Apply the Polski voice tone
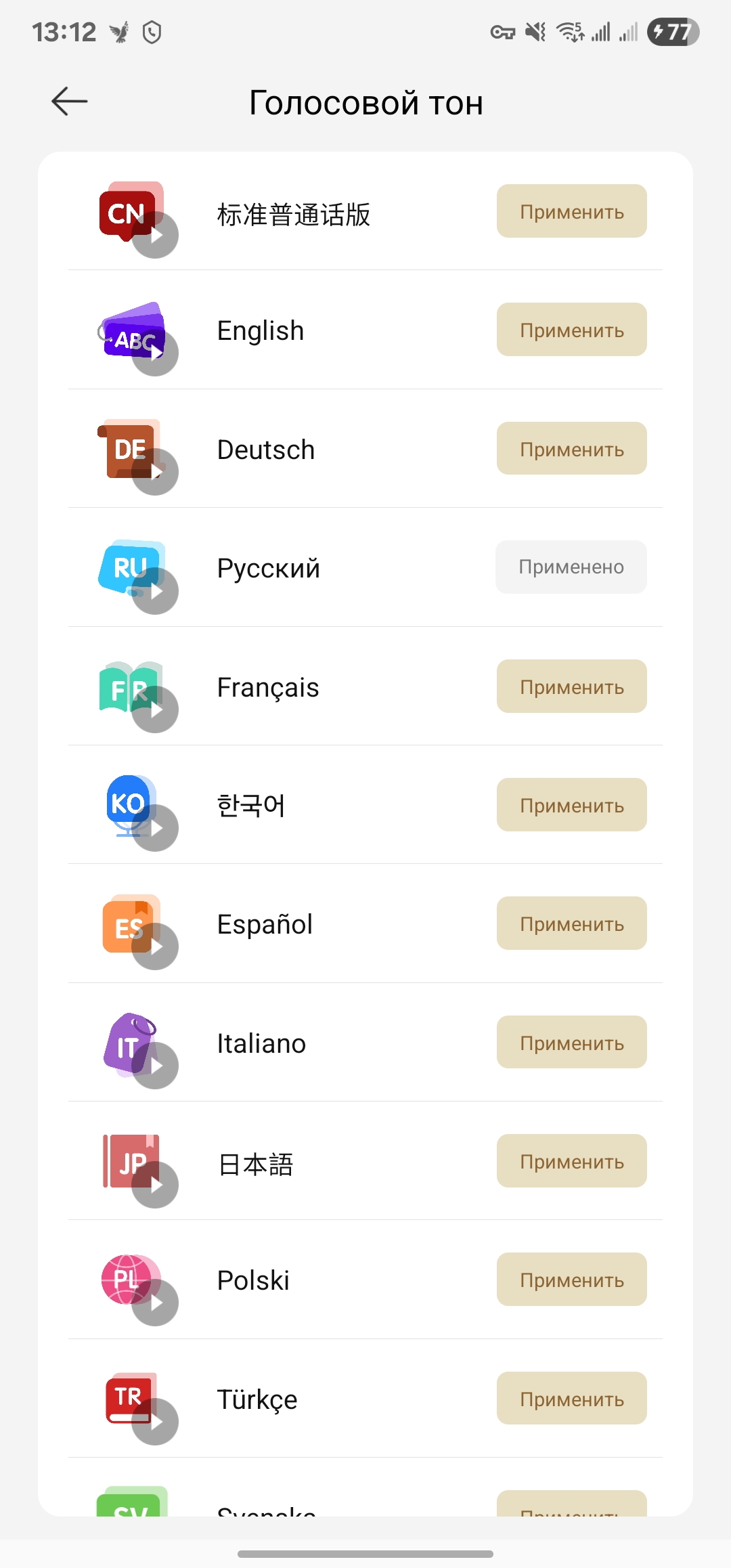This screenshot has width=731, height=1568. point(571,1280)
